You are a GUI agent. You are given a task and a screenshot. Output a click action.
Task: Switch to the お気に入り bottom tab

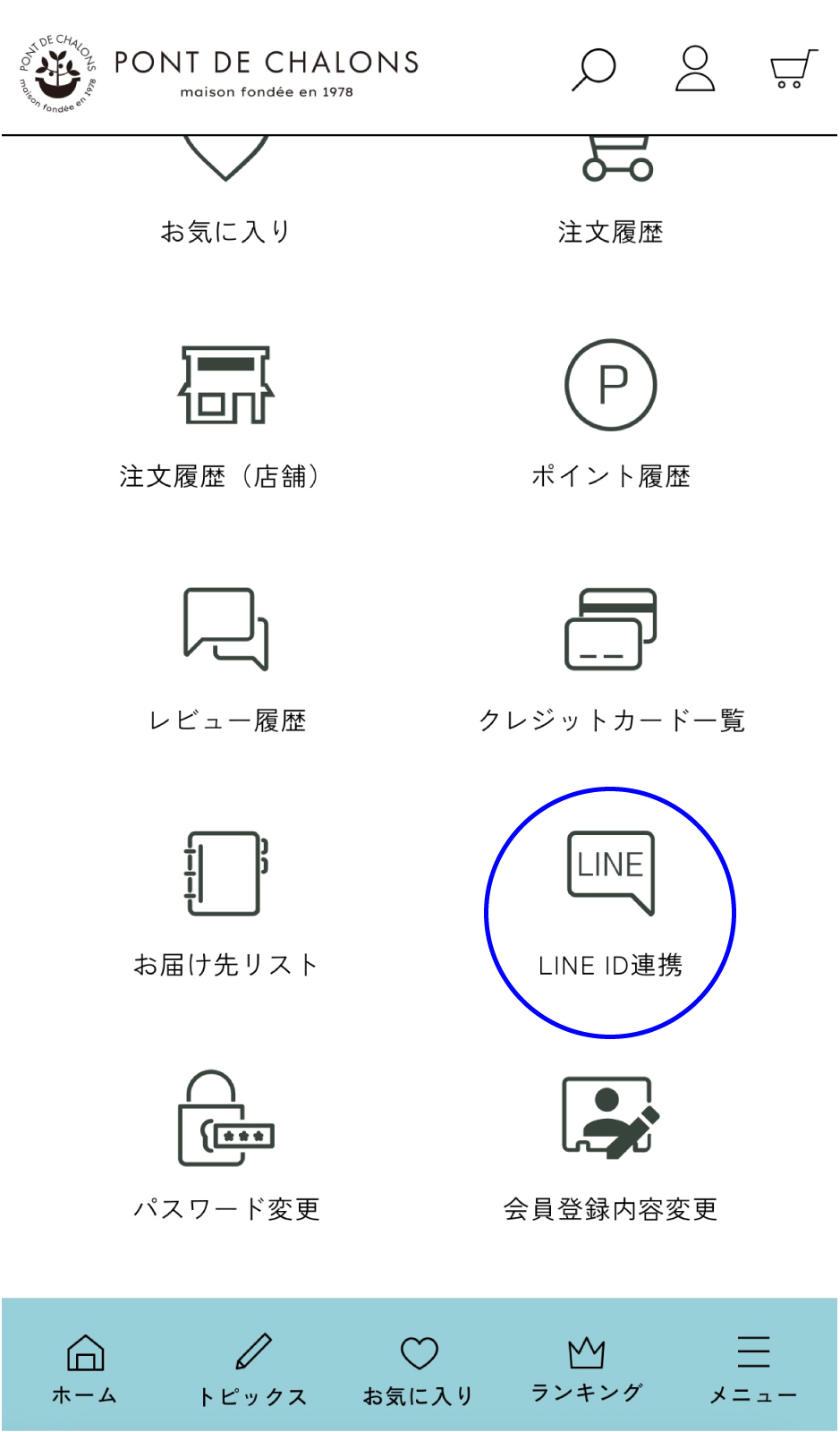pos(419,1368)
